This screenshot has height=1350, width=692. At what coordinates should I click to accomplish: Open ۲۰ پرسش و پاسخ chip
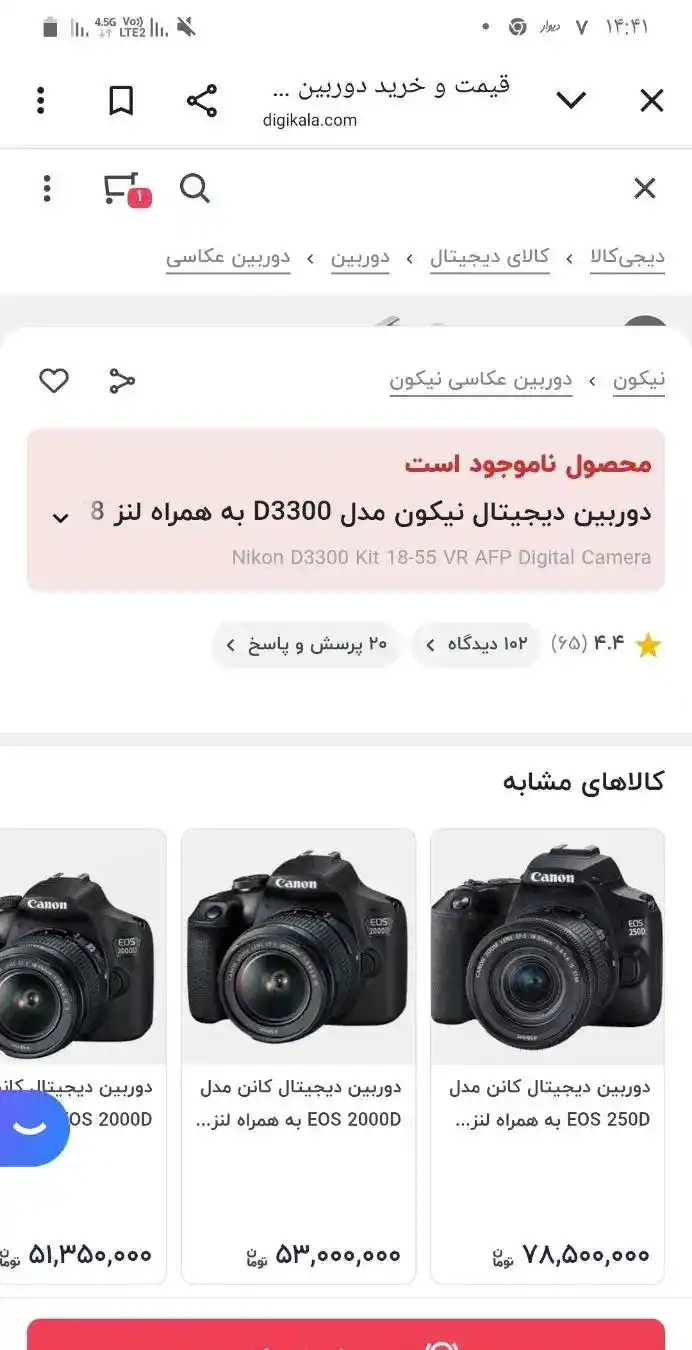(306, 644)
